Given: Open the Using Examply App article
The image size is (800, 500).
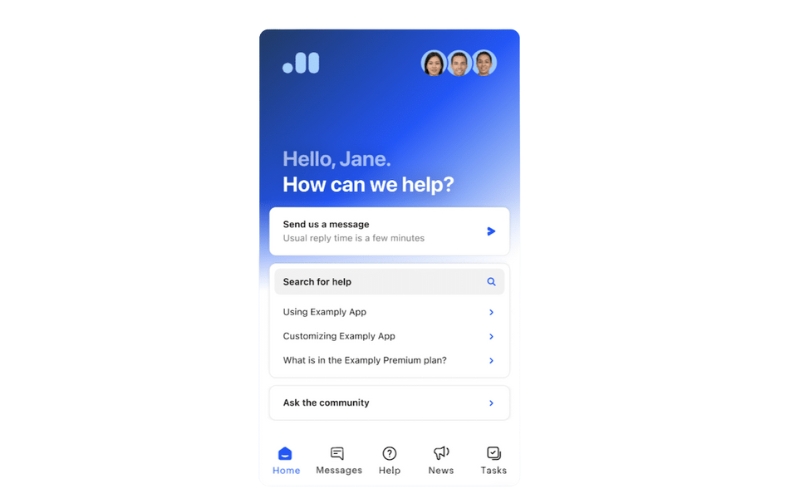Looking at the screenshot, I should point(388,312).
